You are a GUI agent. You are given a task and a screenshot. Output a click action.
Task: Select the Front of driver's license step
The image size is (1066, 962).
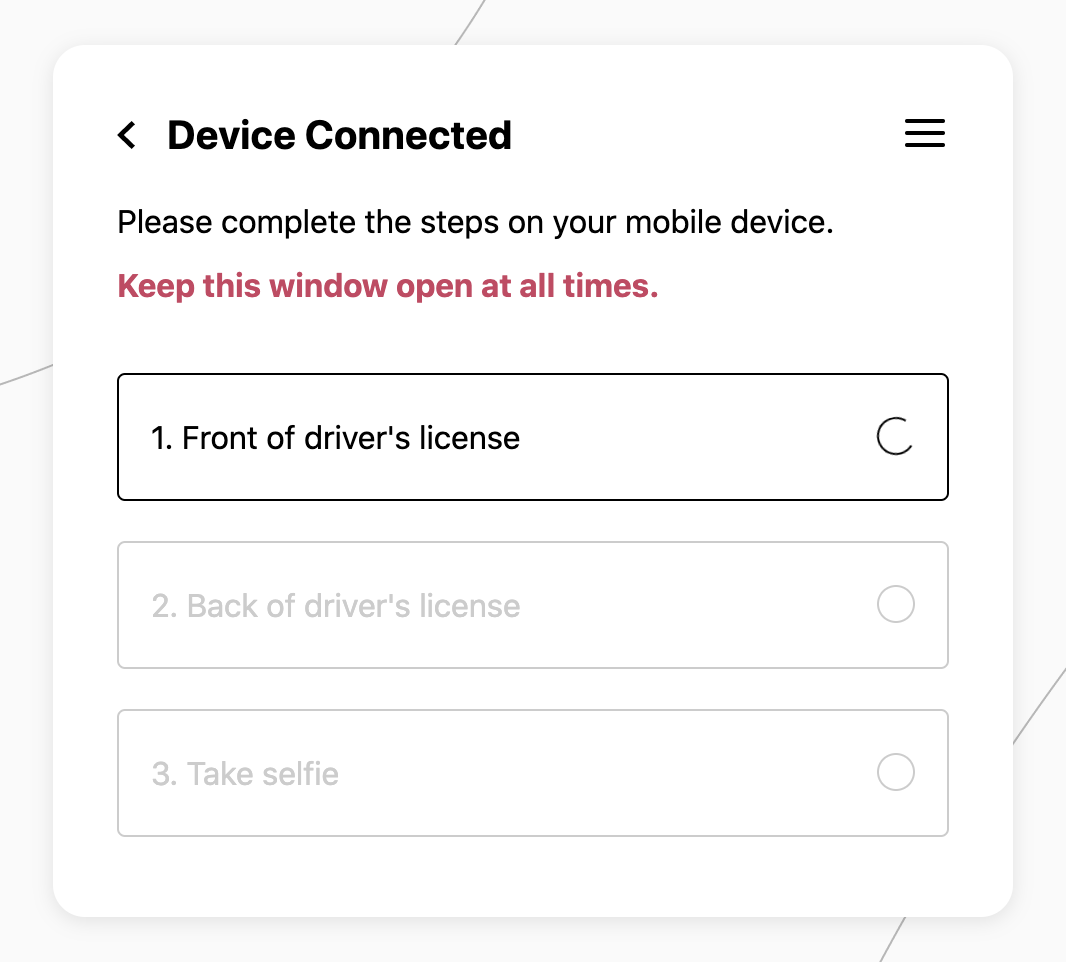coord(532,437)
